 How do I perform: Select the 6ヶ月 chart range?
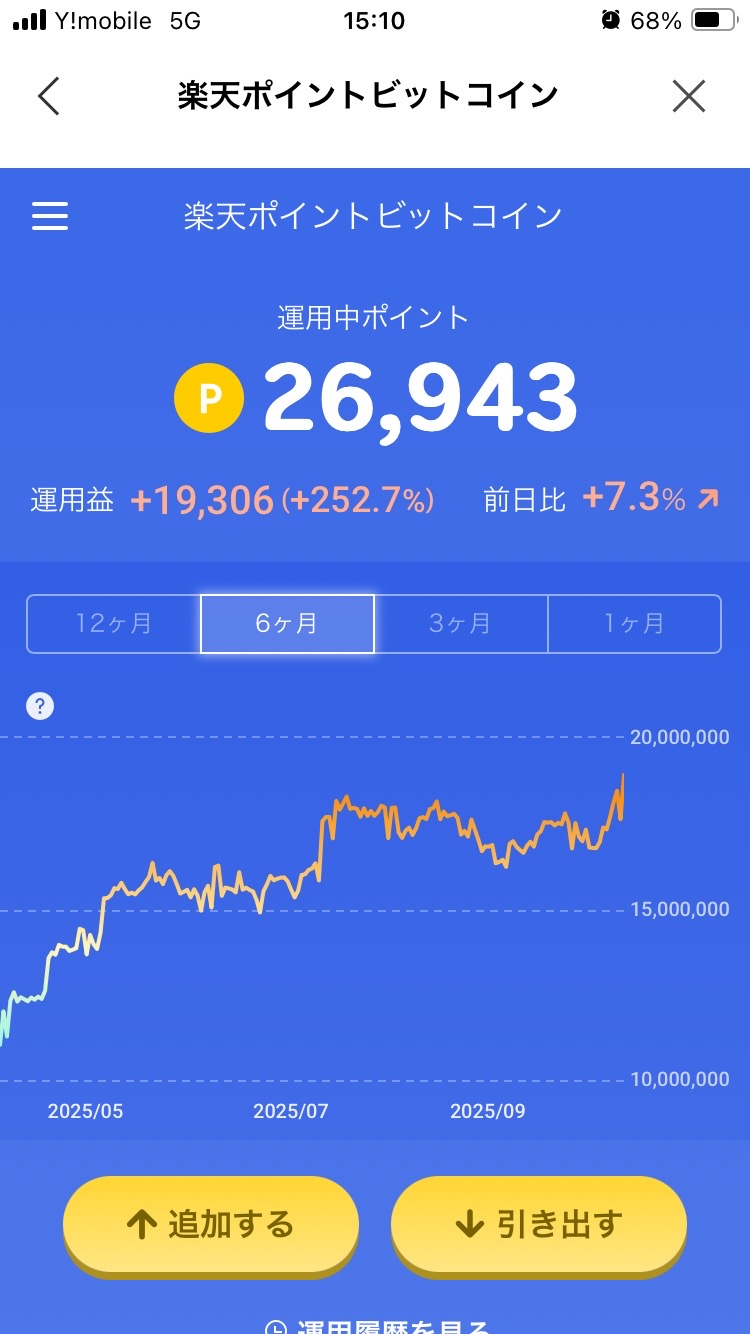287,624
